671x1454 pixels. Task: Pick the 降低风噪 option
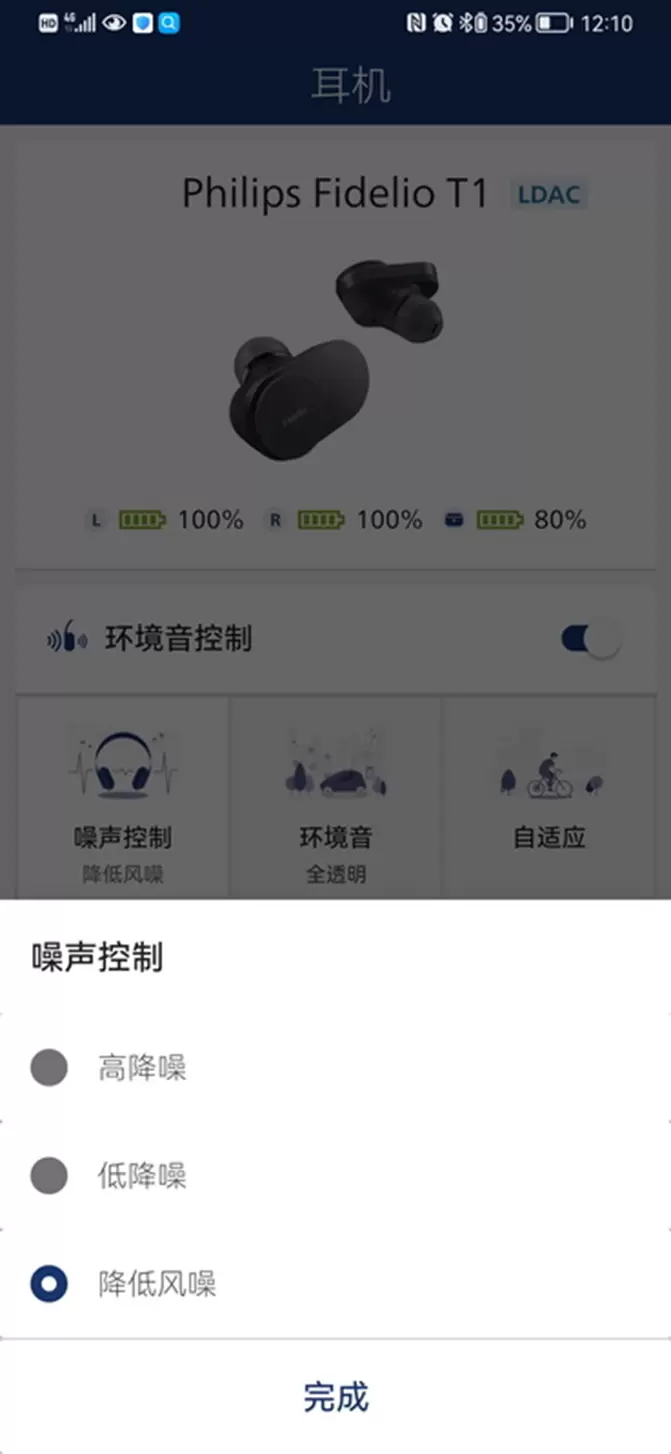(x=49, y=1284)
